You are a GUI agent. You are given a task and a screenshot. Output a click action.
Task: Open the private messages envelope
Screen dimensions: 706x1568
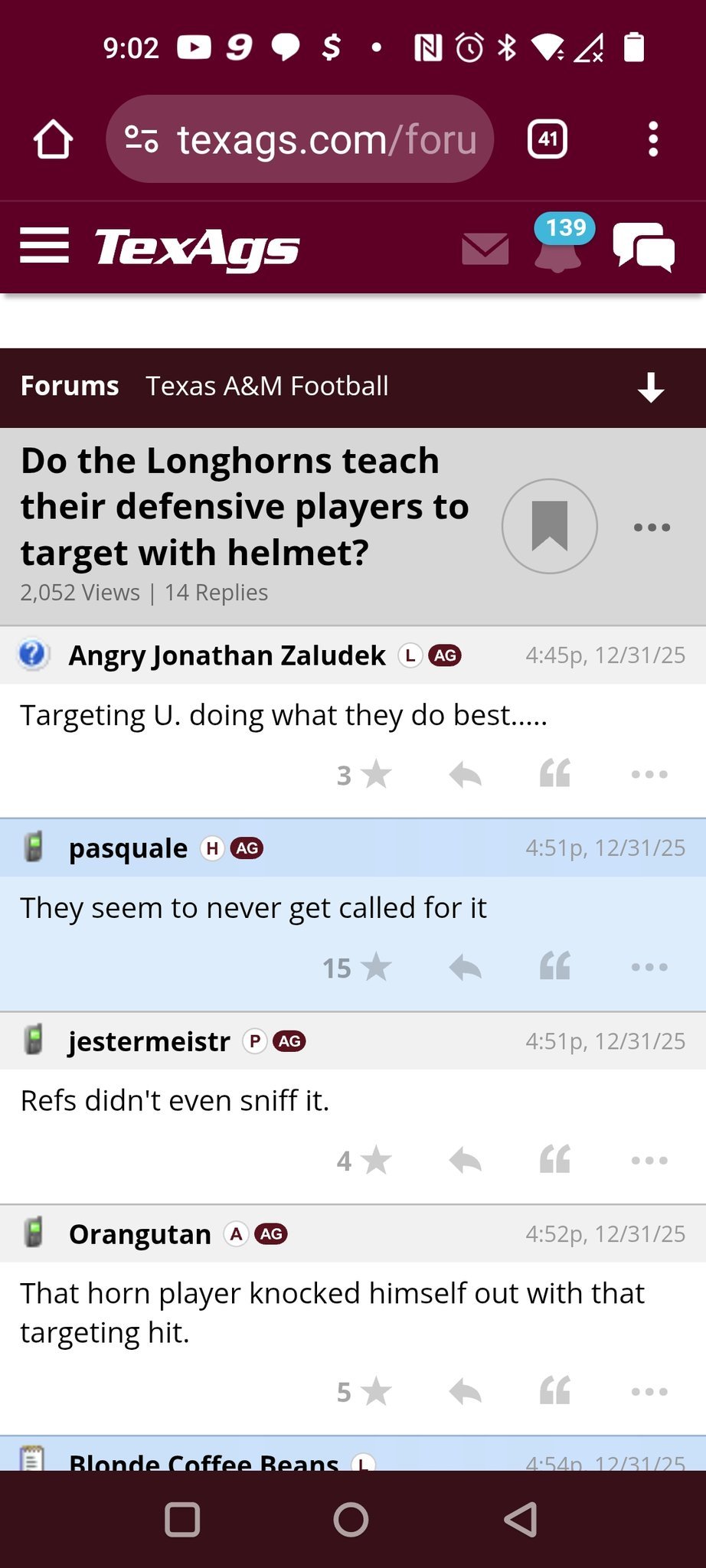(x=485, y=249)
